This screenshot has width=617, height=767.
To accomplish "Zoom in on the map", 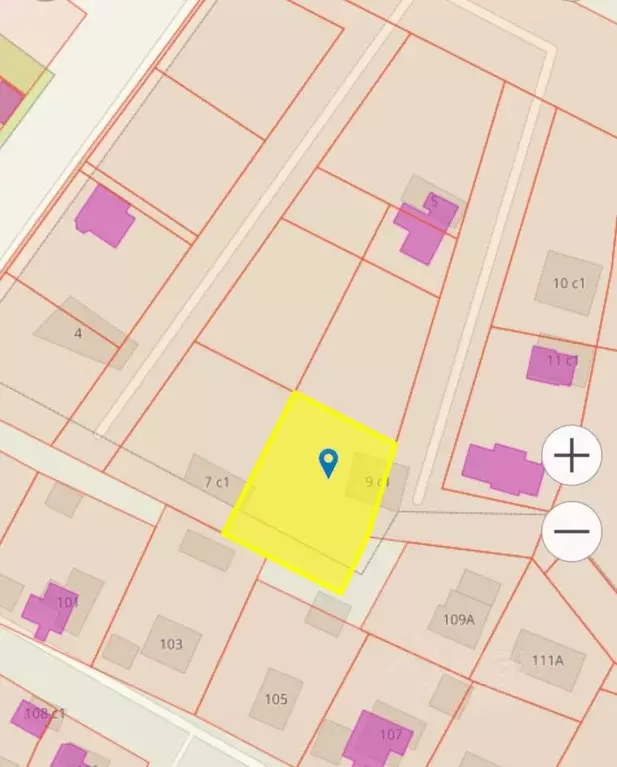I will (571, 456).
